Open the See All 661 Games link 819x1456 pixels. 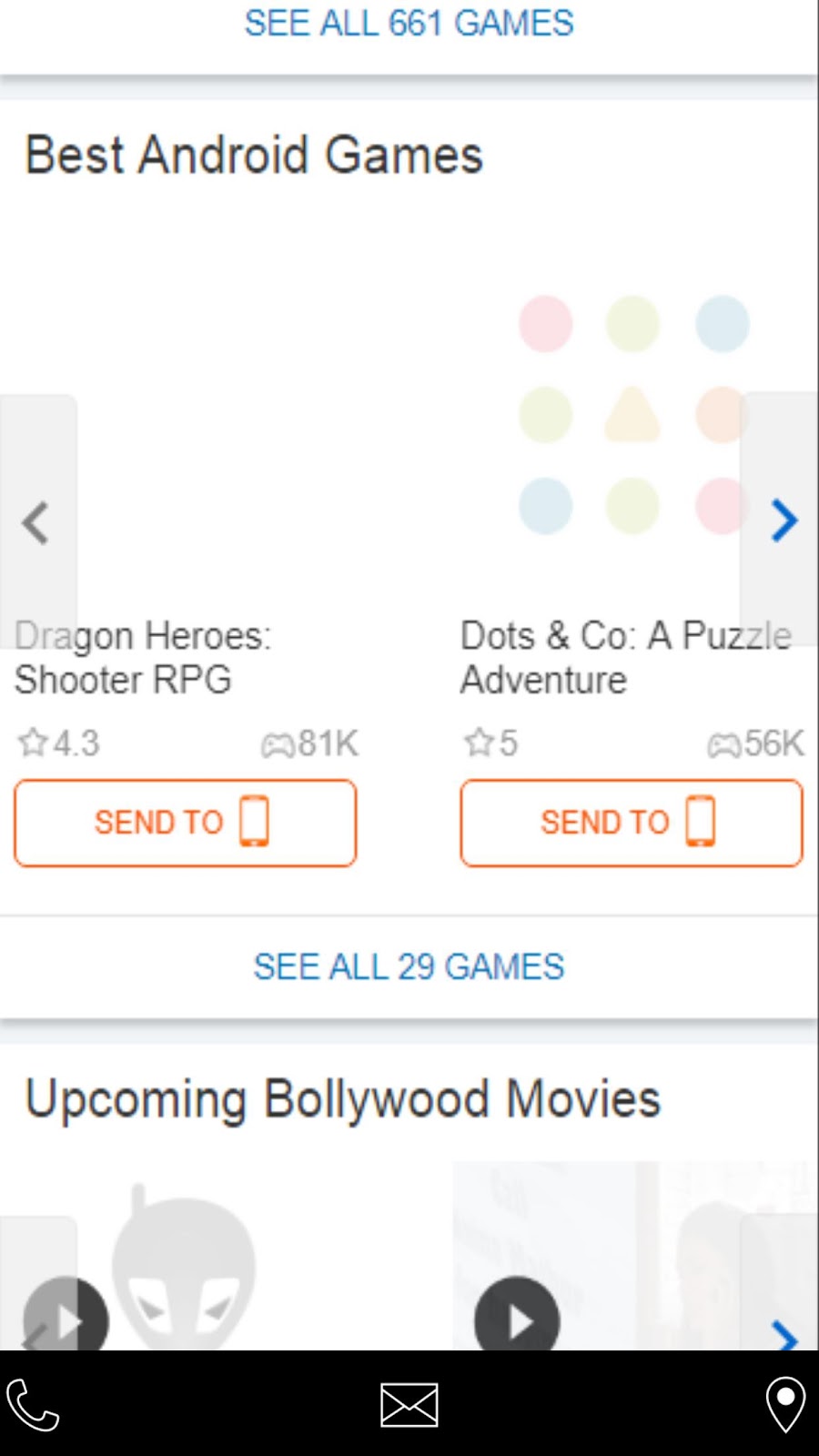coord(409,23)
